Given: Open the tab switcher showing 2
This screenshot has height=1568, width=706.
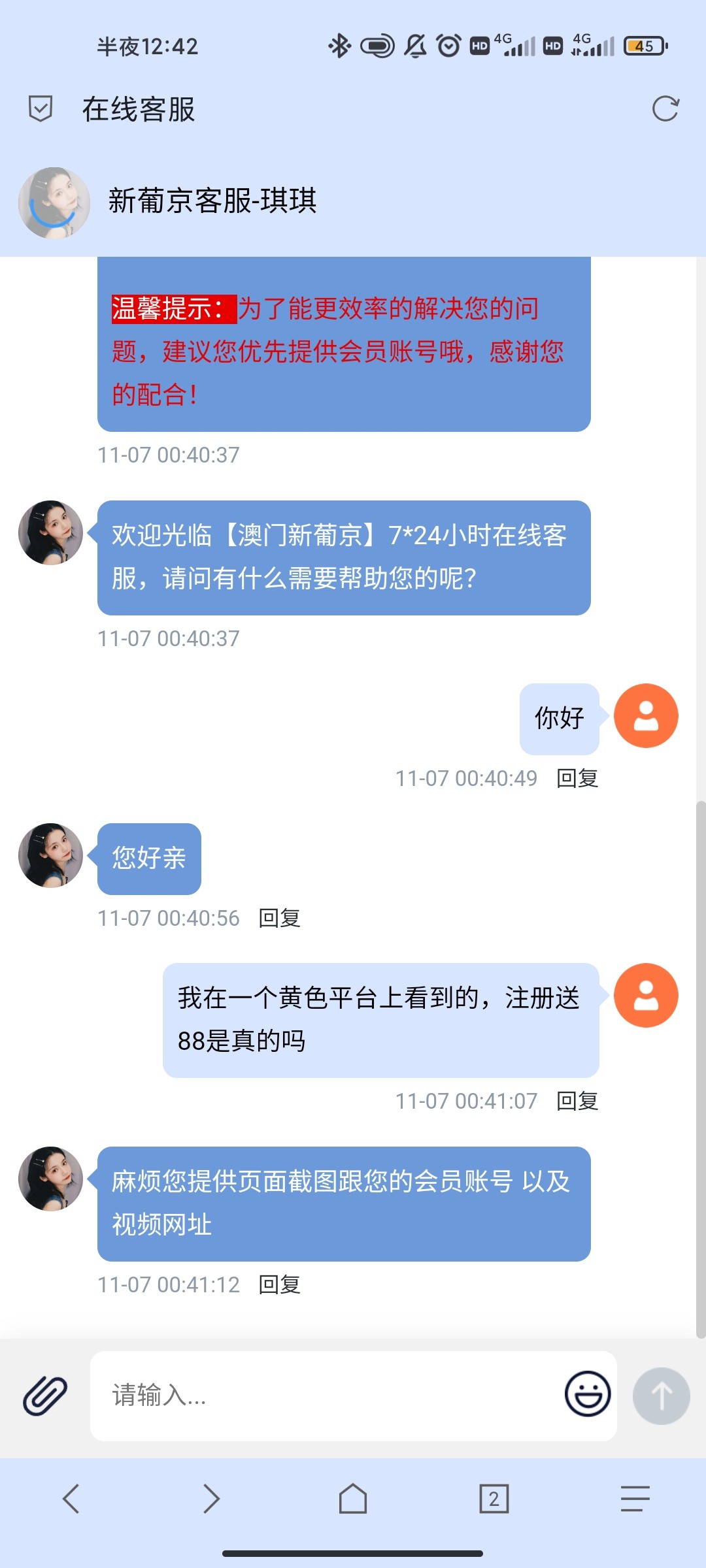Looking at the screenshot, I should [x=494, y=1500].
